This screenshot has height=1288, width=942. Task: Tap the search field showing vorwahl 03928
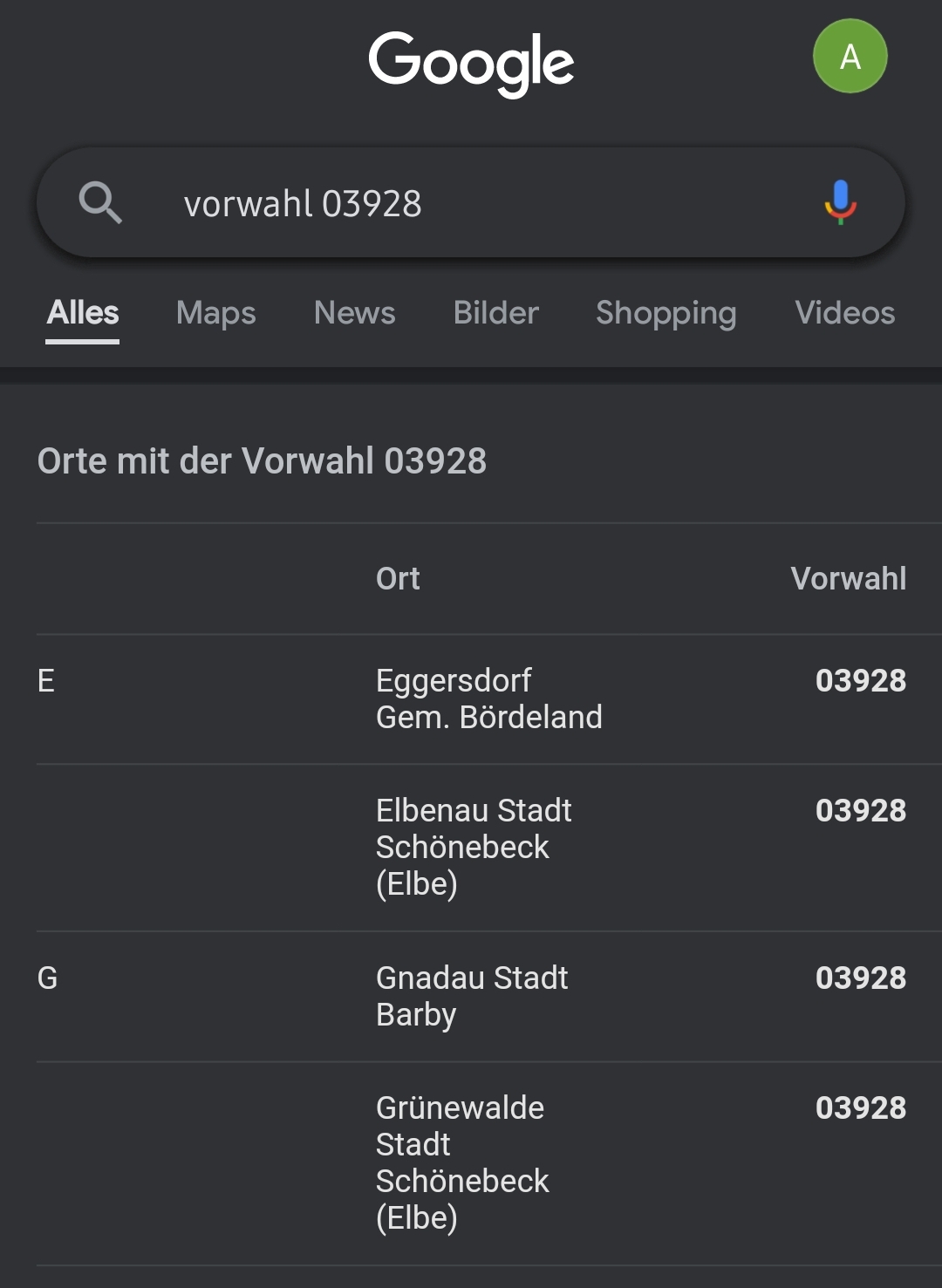pyautogui.click(x=471, y=204)
